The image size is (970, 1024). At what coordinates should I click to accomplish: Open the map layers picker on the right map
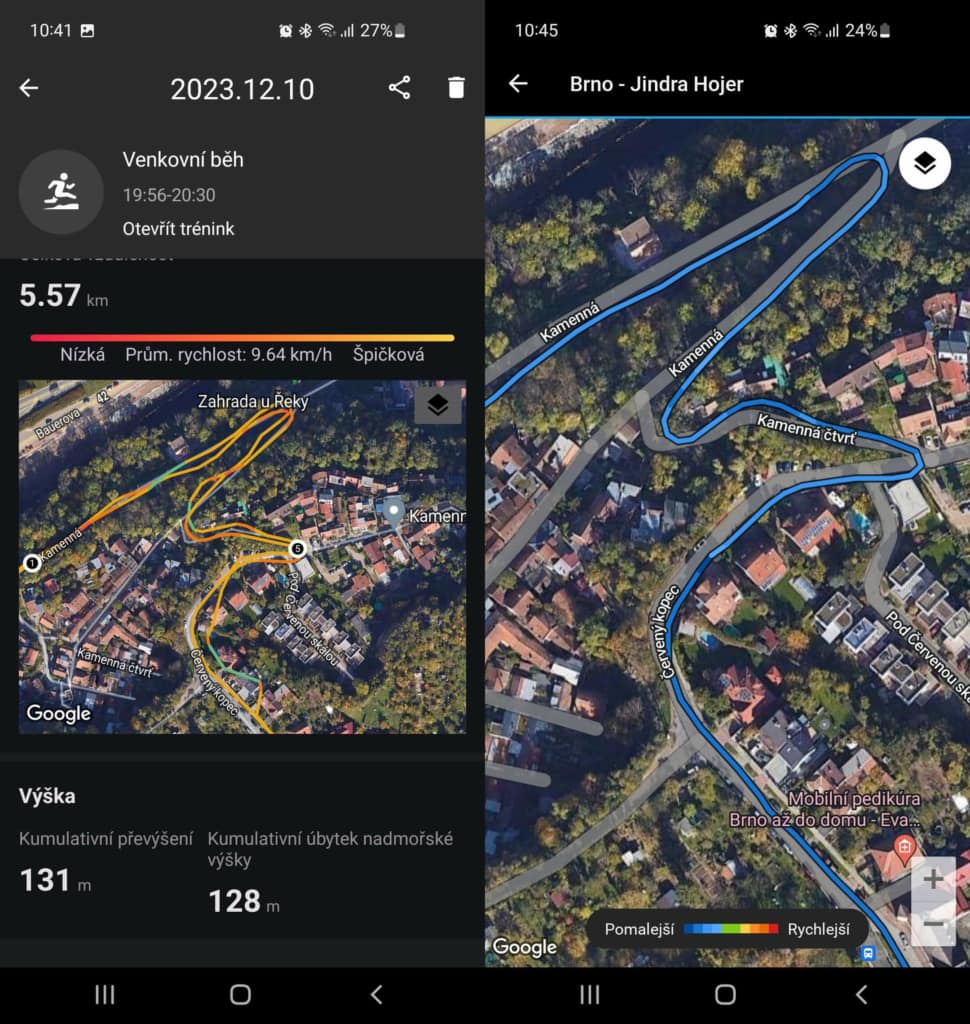(x=924, y=163)
